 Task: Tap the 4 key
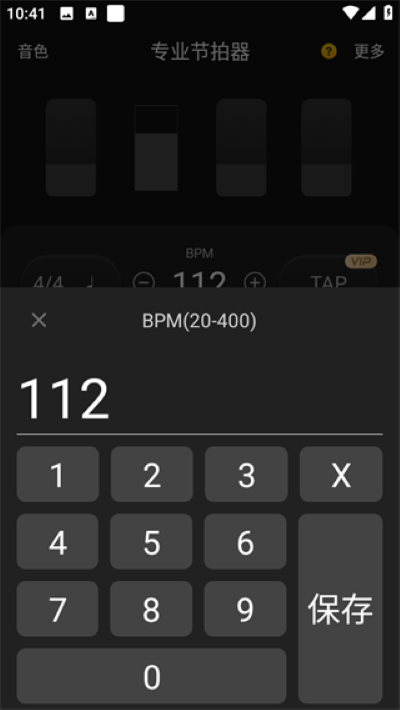pos(58,542)
